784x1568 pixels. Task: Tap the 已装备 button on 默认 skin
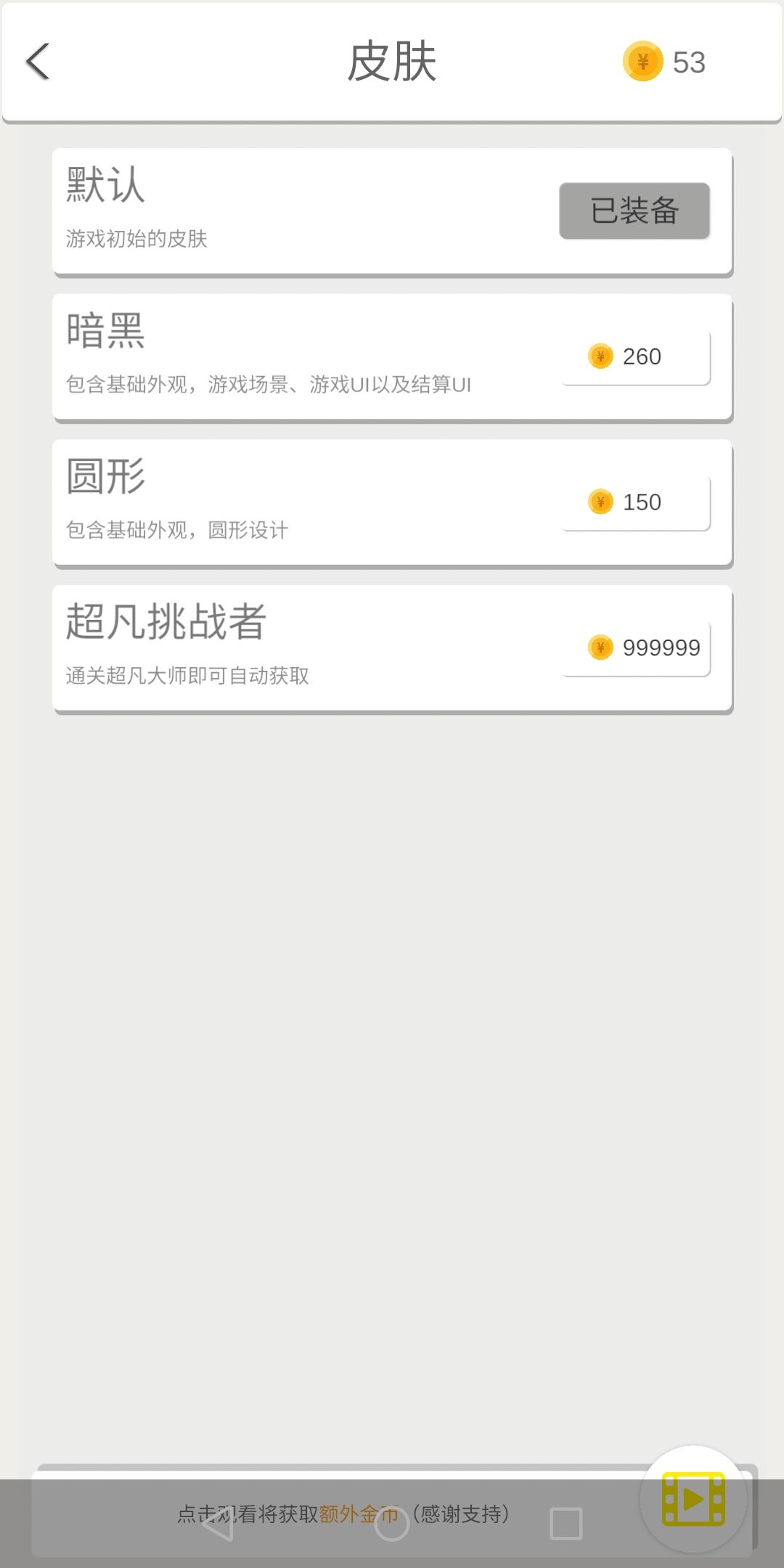[634, 211]
